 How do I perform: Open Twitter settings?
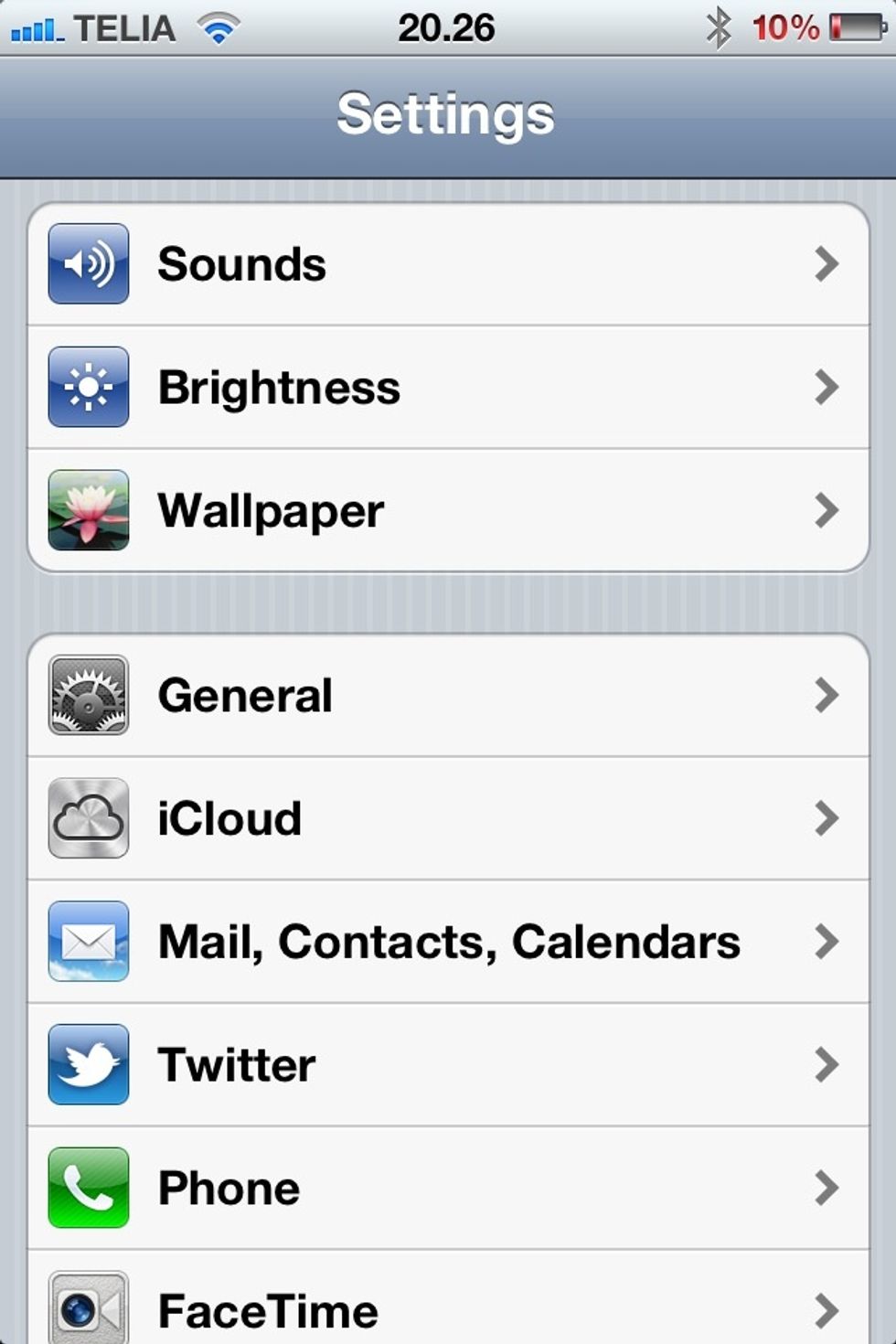point(448,1065)
